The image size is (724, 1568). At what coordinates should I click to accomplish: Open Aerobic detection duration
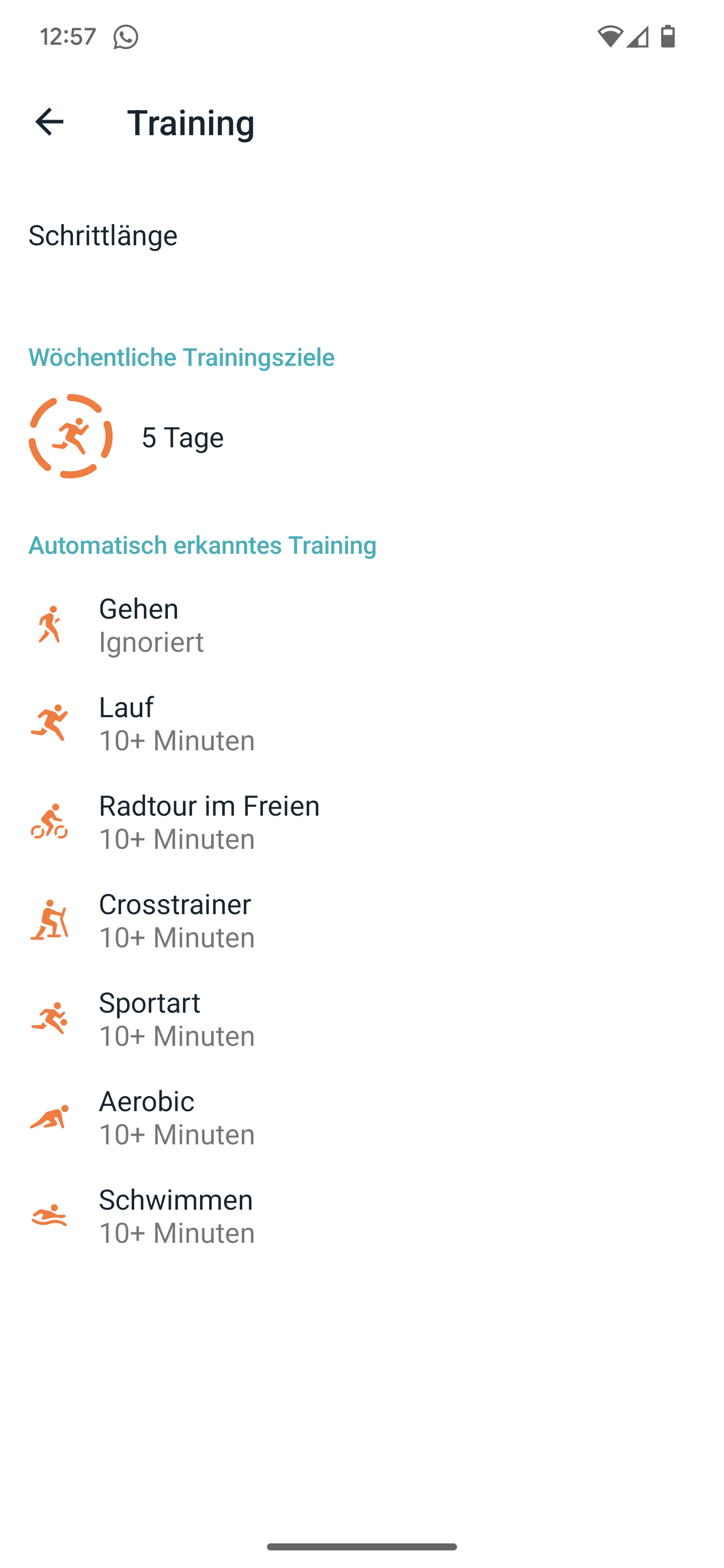(x=361, y=1118)
